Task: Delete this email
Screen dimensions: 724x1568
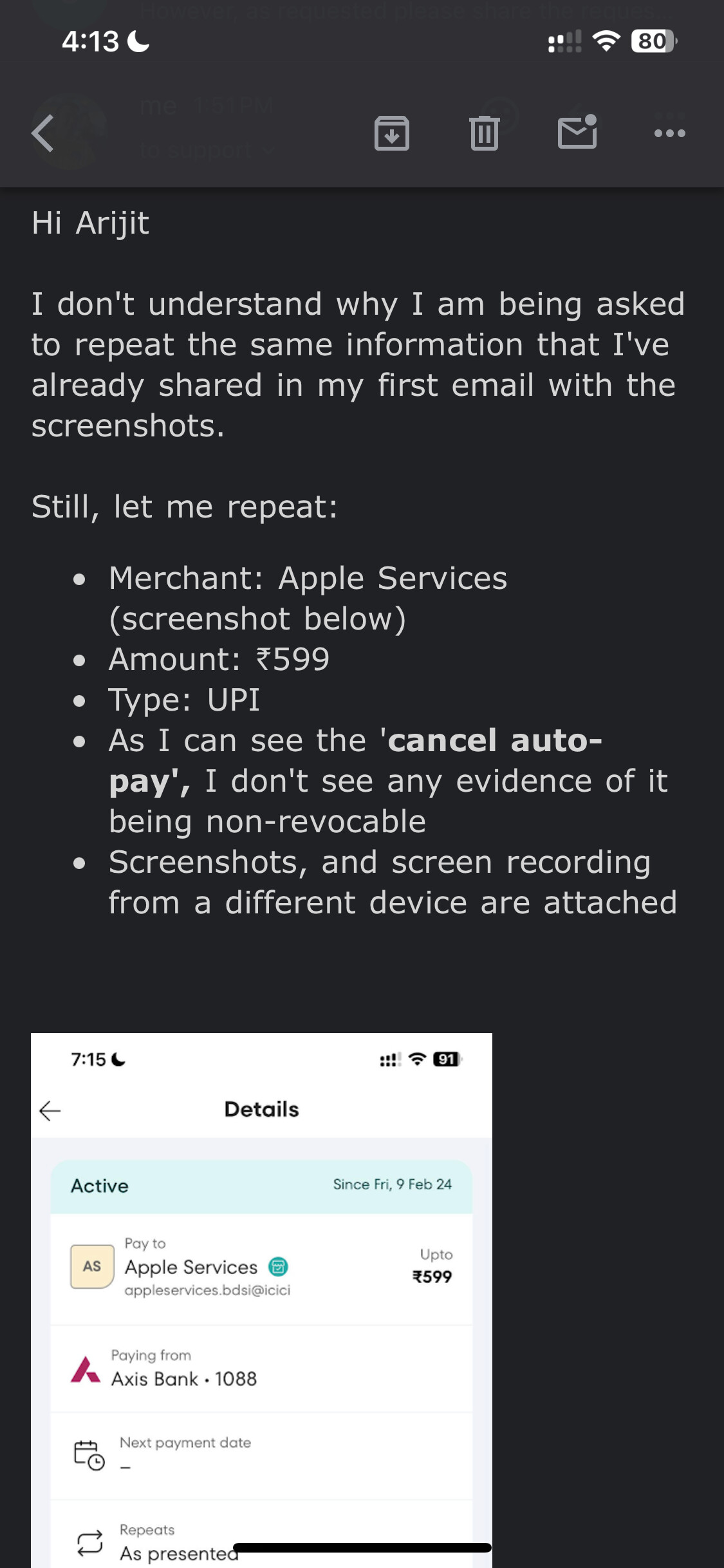Action: point(484,134)
